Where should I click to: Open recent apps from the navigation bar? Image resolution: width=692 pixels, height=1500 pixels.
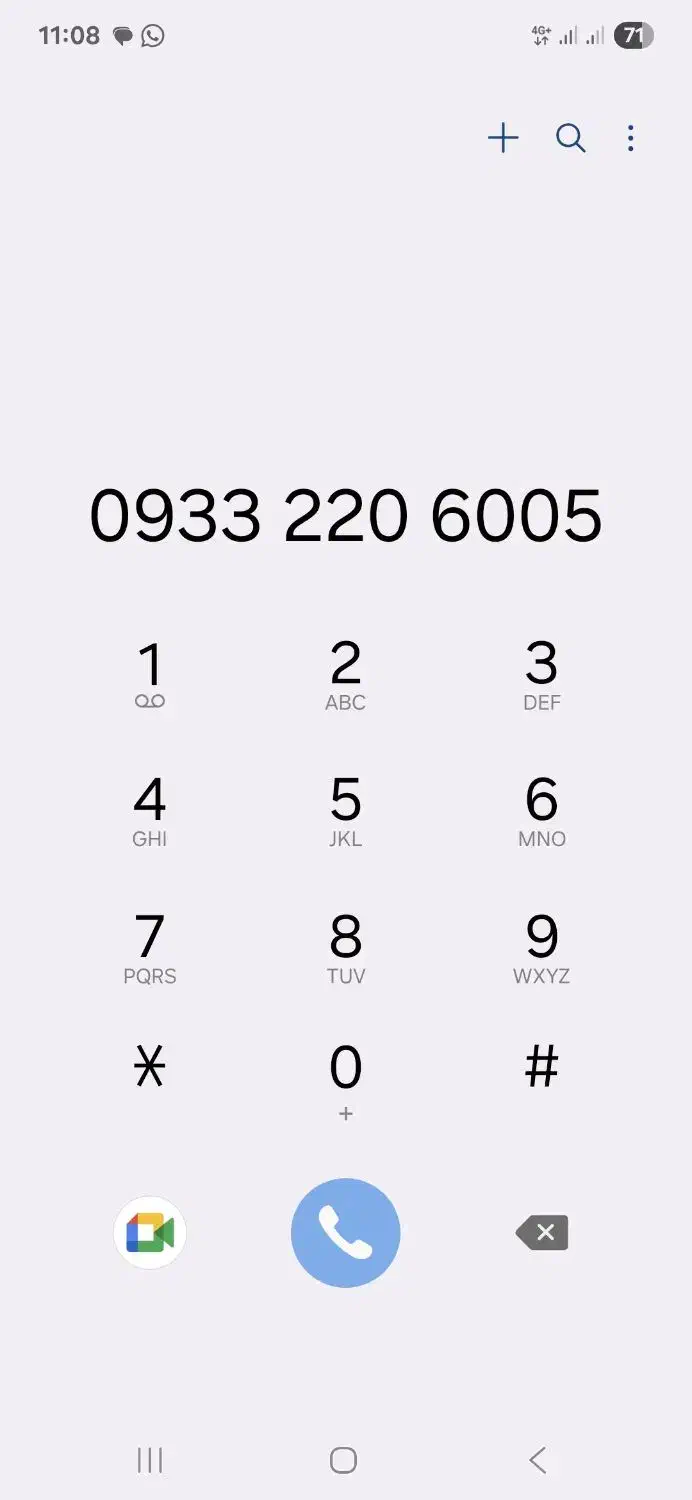[x=150, y=1460]
